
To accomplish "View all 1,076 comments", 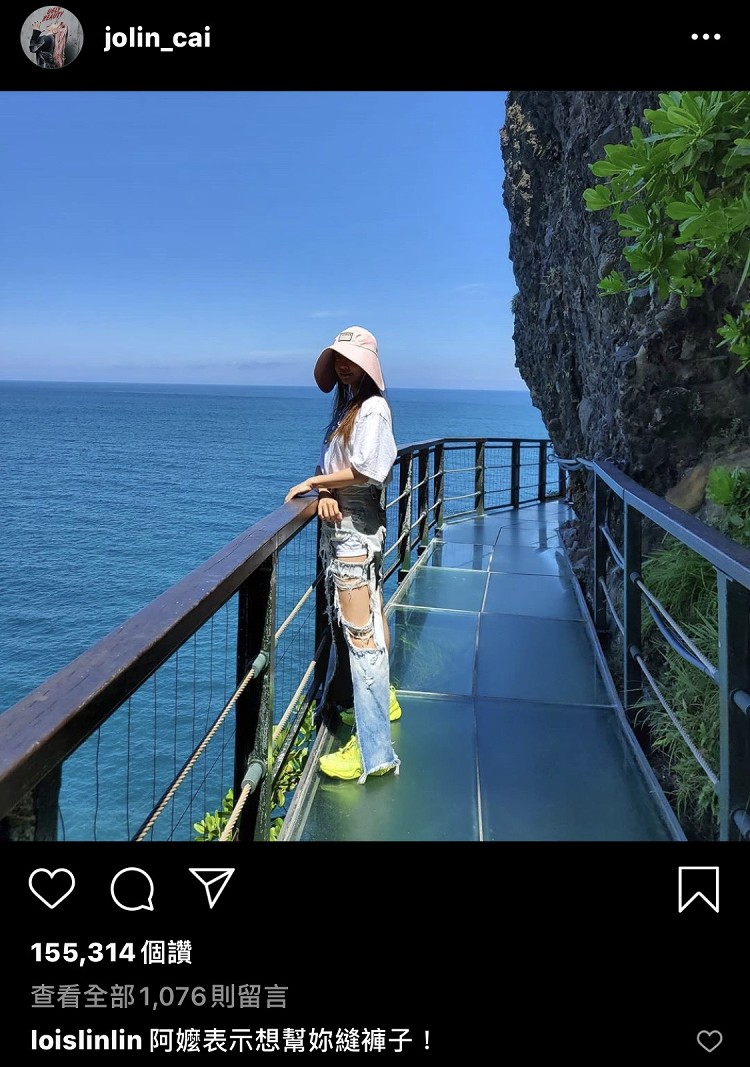I will [159, 996].
